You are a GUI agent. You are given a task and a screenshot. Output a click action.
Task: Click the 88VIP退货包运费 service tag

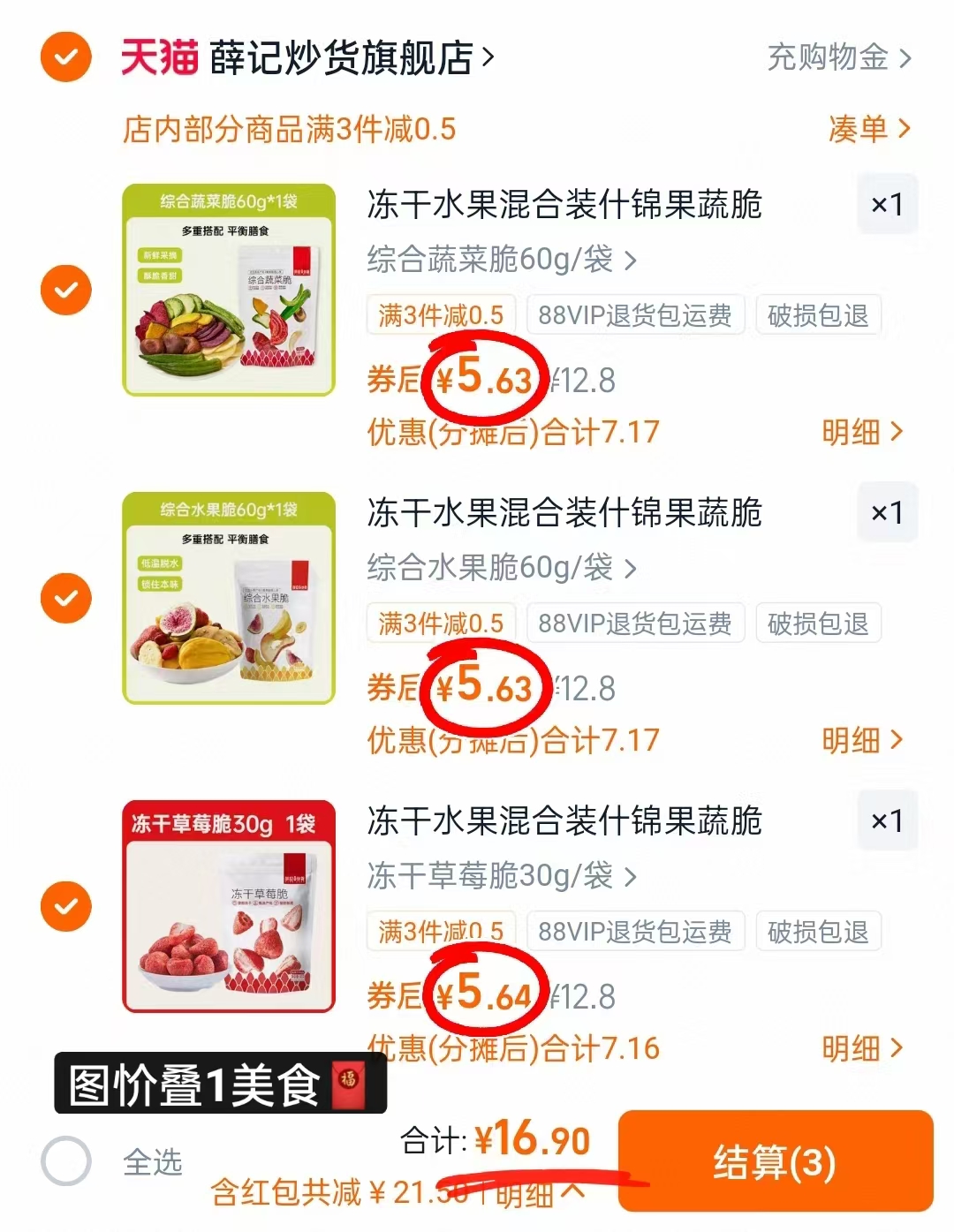click(x=635, y=314)
